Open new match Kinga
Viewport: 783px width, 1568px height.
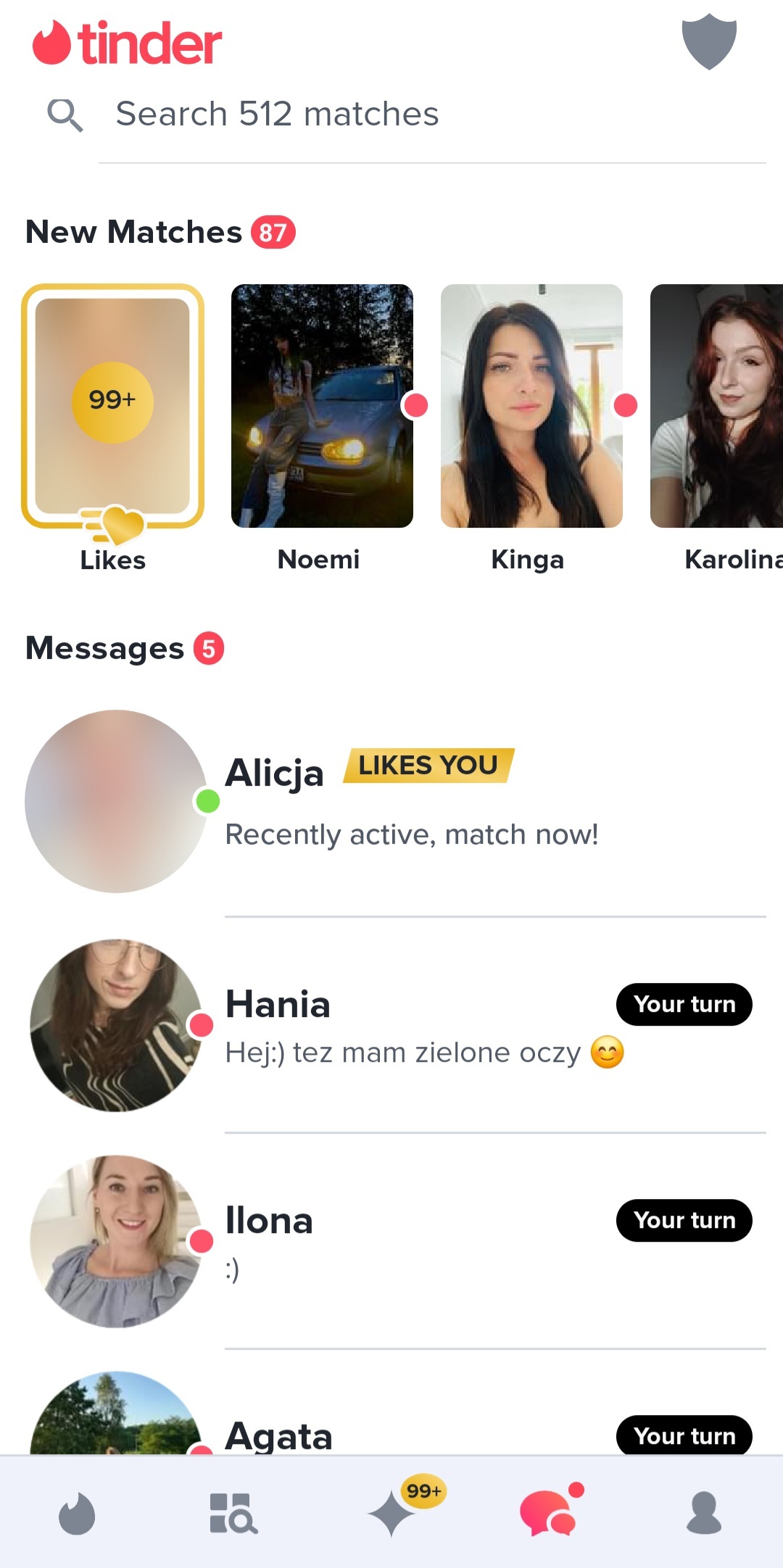531,406
